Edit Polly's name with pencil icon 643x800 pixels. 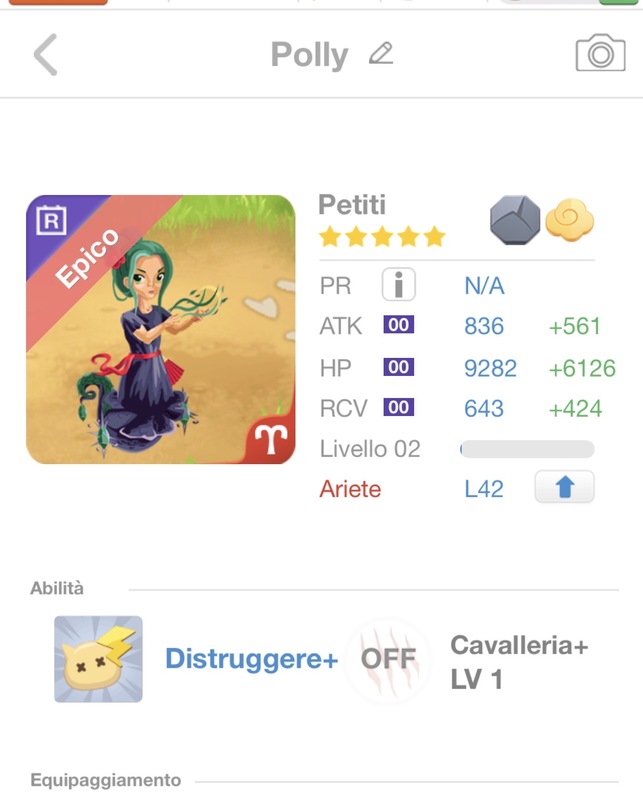[x=380, y=54]
